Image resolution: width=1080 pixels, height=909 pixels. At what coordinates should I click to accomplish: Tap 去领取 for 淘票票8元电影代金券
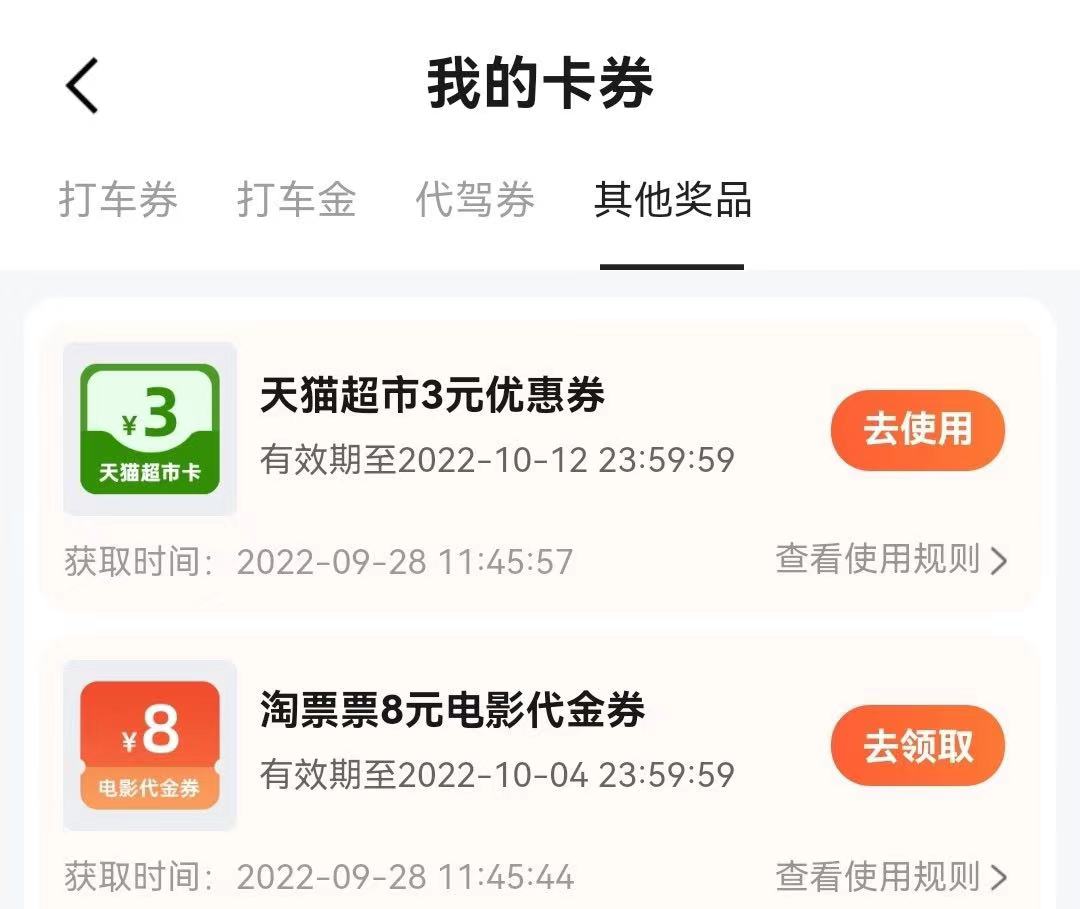click(917, 746)
